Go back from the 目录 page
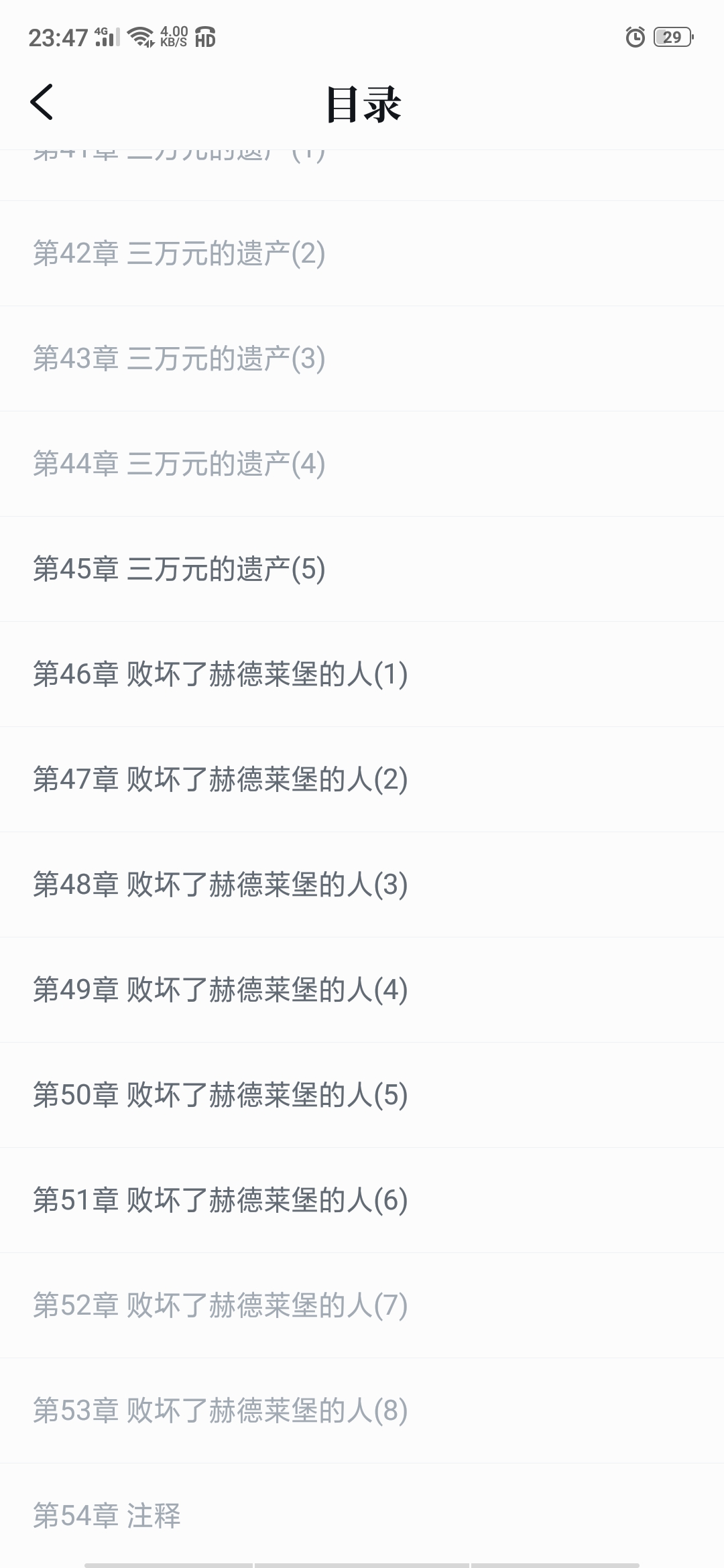The width and height of the screenshot is (724, 1568). (x=42, y=103)
